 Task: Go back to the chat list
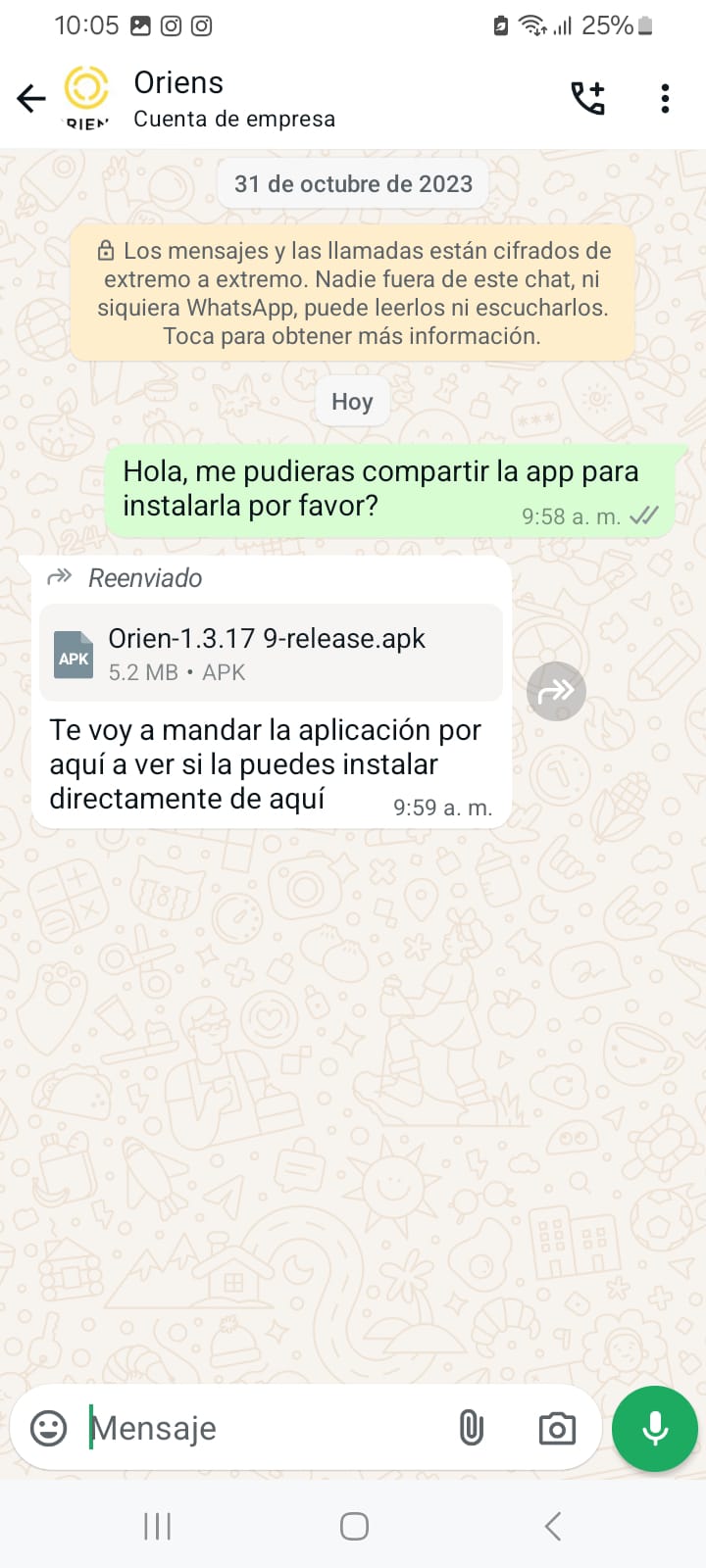[31, 98]
